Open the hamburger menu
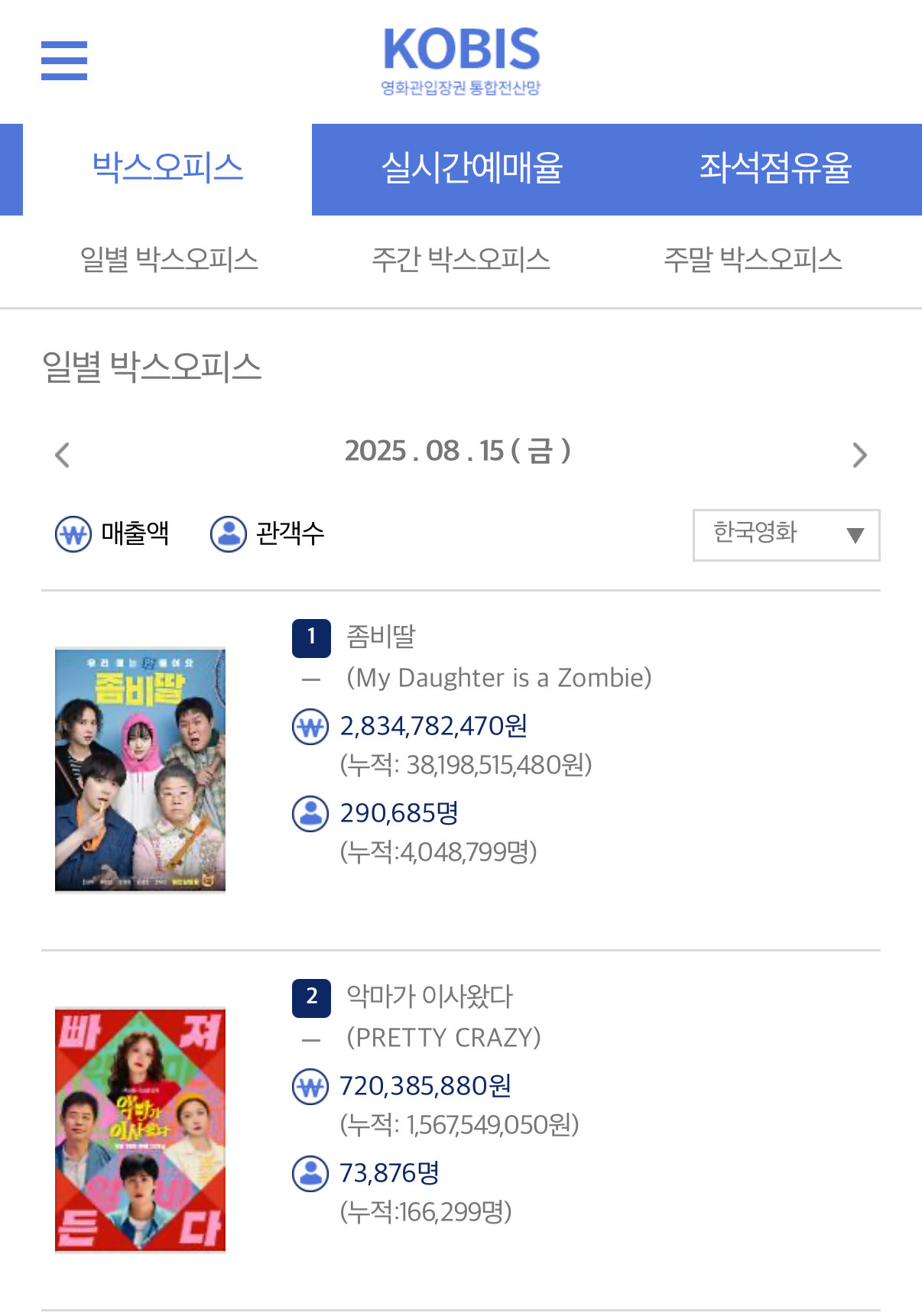 tap(64, 60)
